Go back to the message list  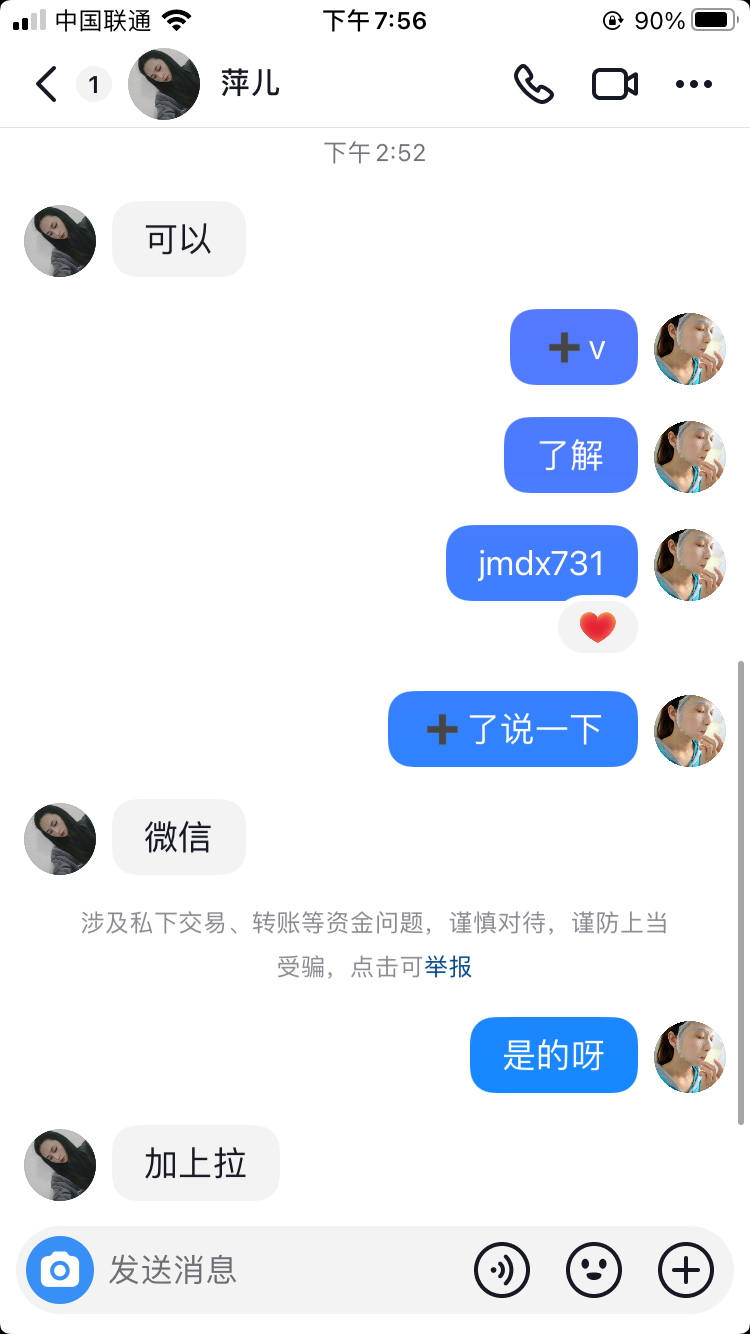(46, 85)
